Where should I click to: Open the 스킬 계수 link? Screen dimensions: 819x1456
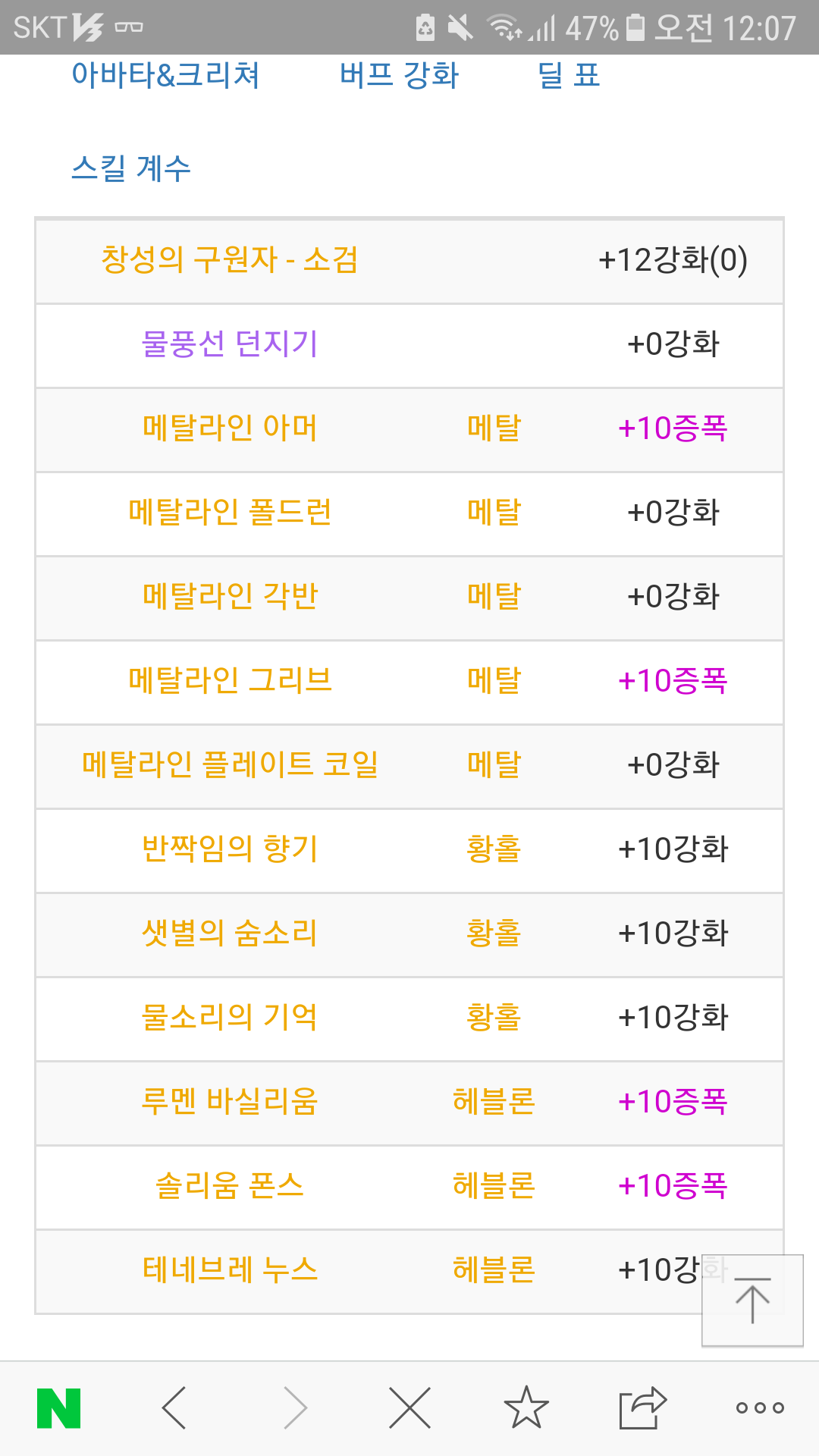tap(130, 168)
